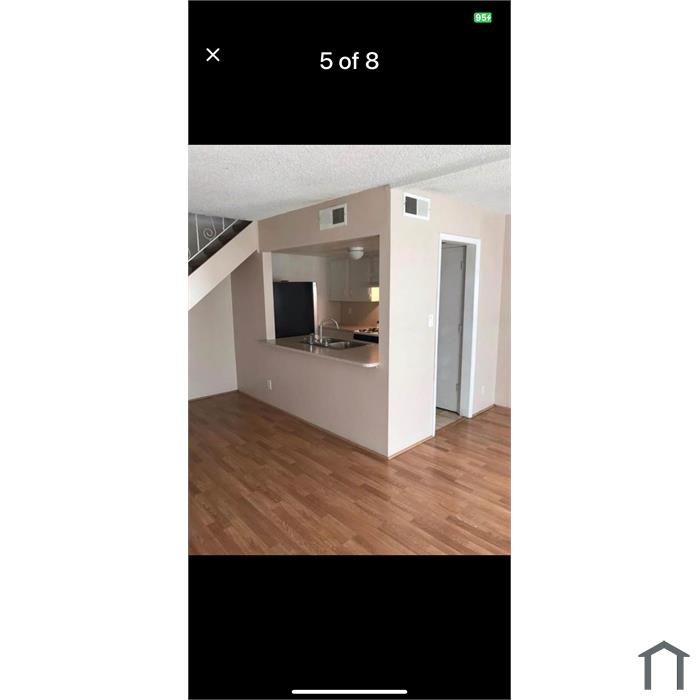
Task: Close the photo viewer
Action: [x=213, y=55]
